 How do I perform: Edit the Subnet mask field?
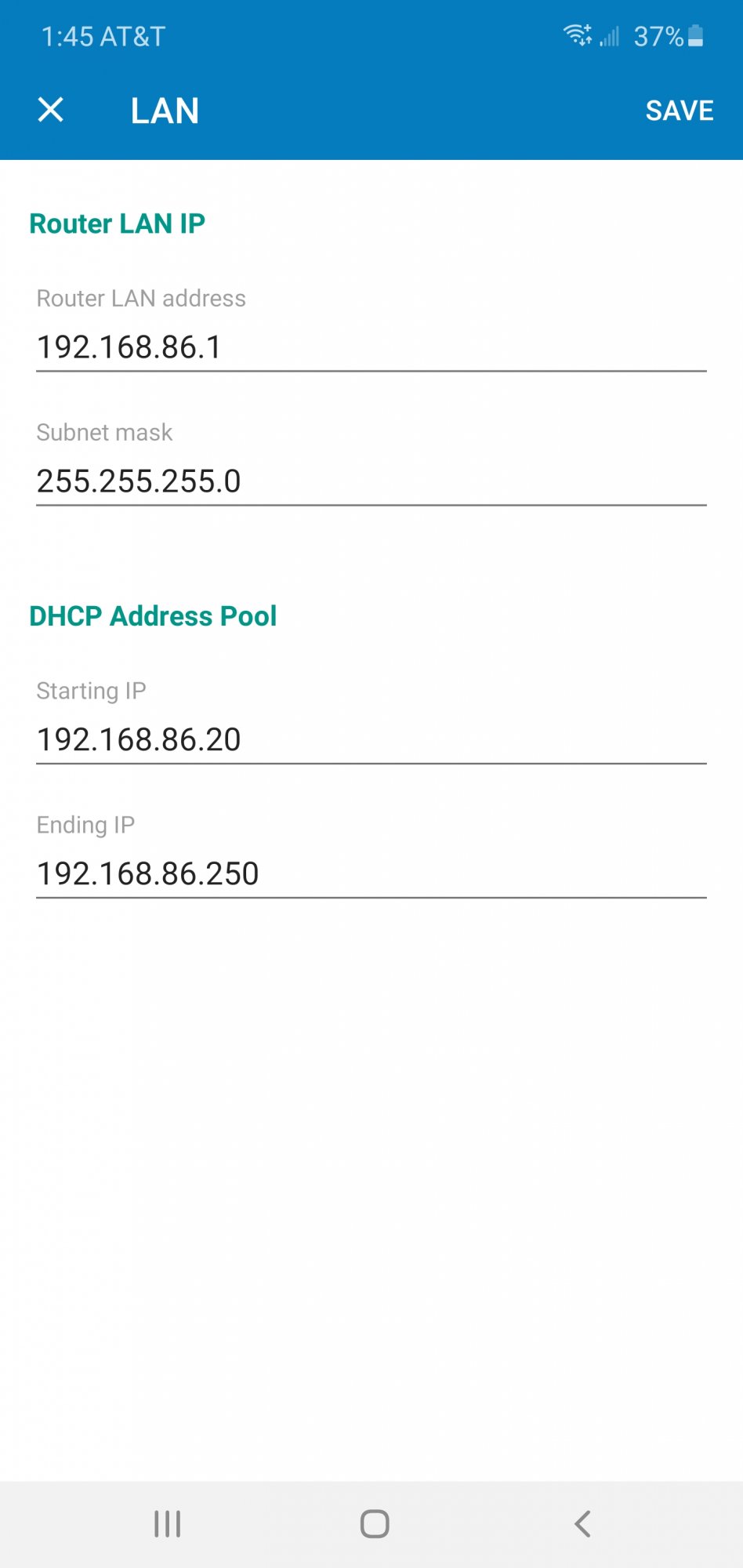[x=370, y=481]
